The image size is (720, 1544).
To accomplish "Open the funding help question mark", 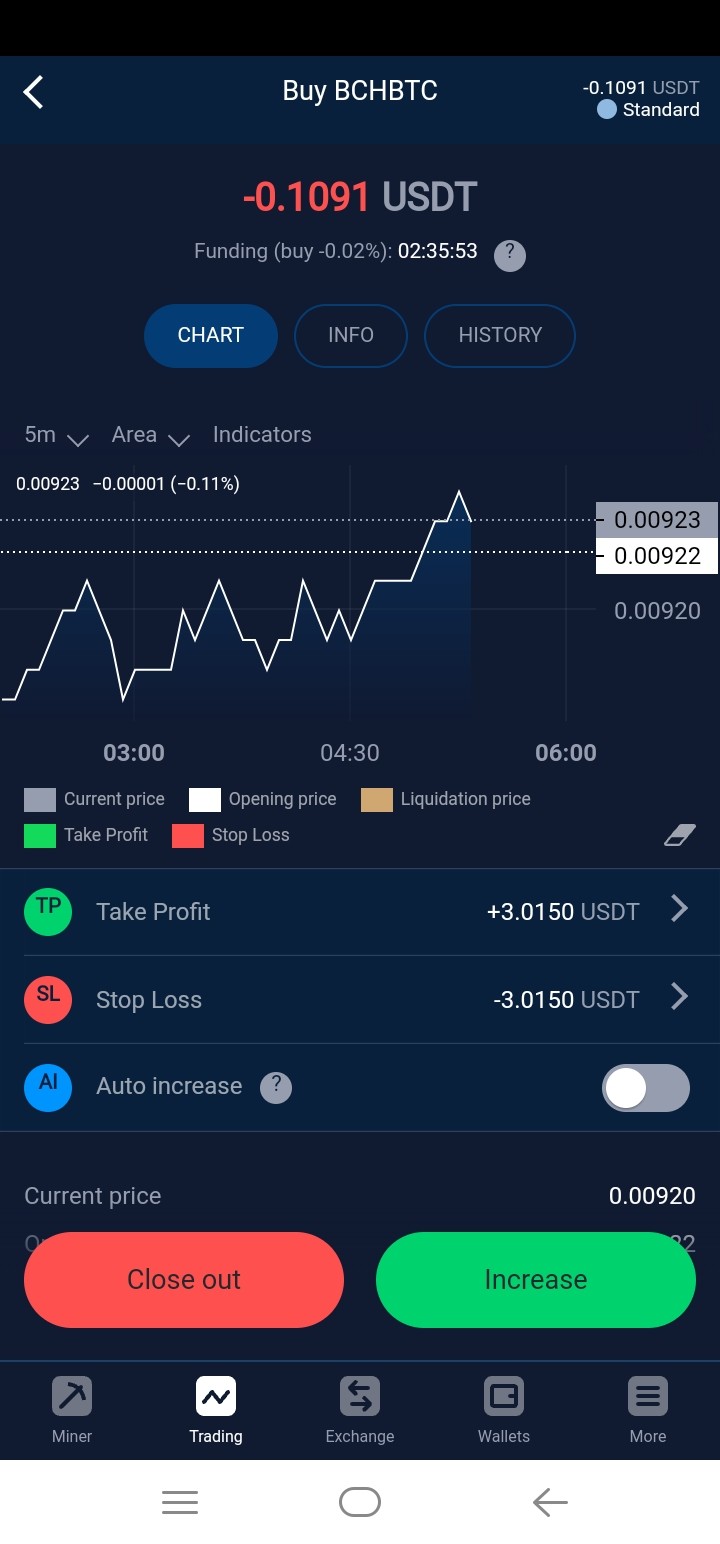I will (510, 254).
